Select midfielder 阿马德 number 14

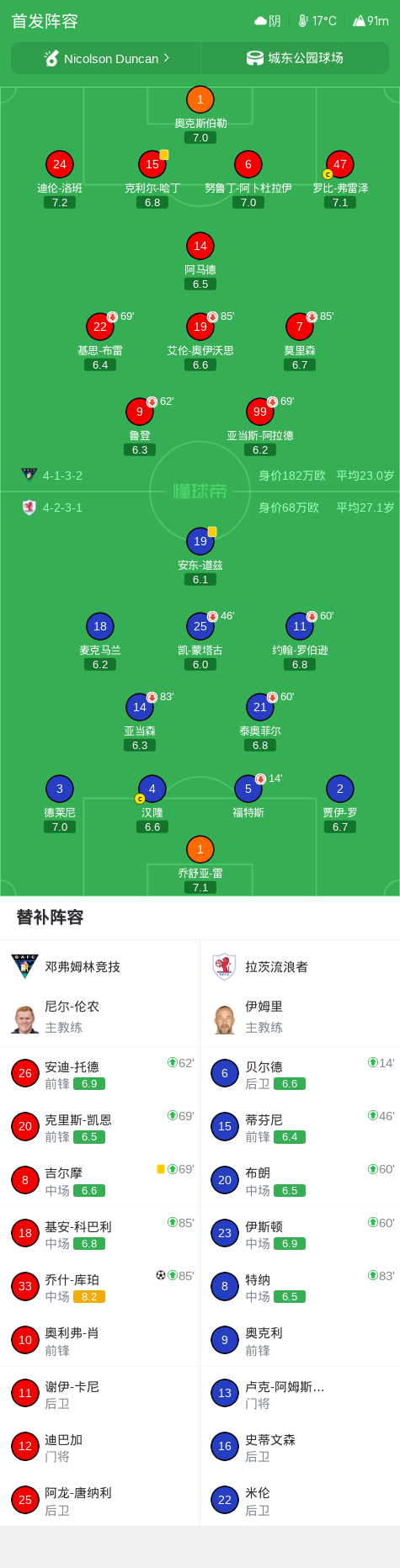[x=200, y=246]
